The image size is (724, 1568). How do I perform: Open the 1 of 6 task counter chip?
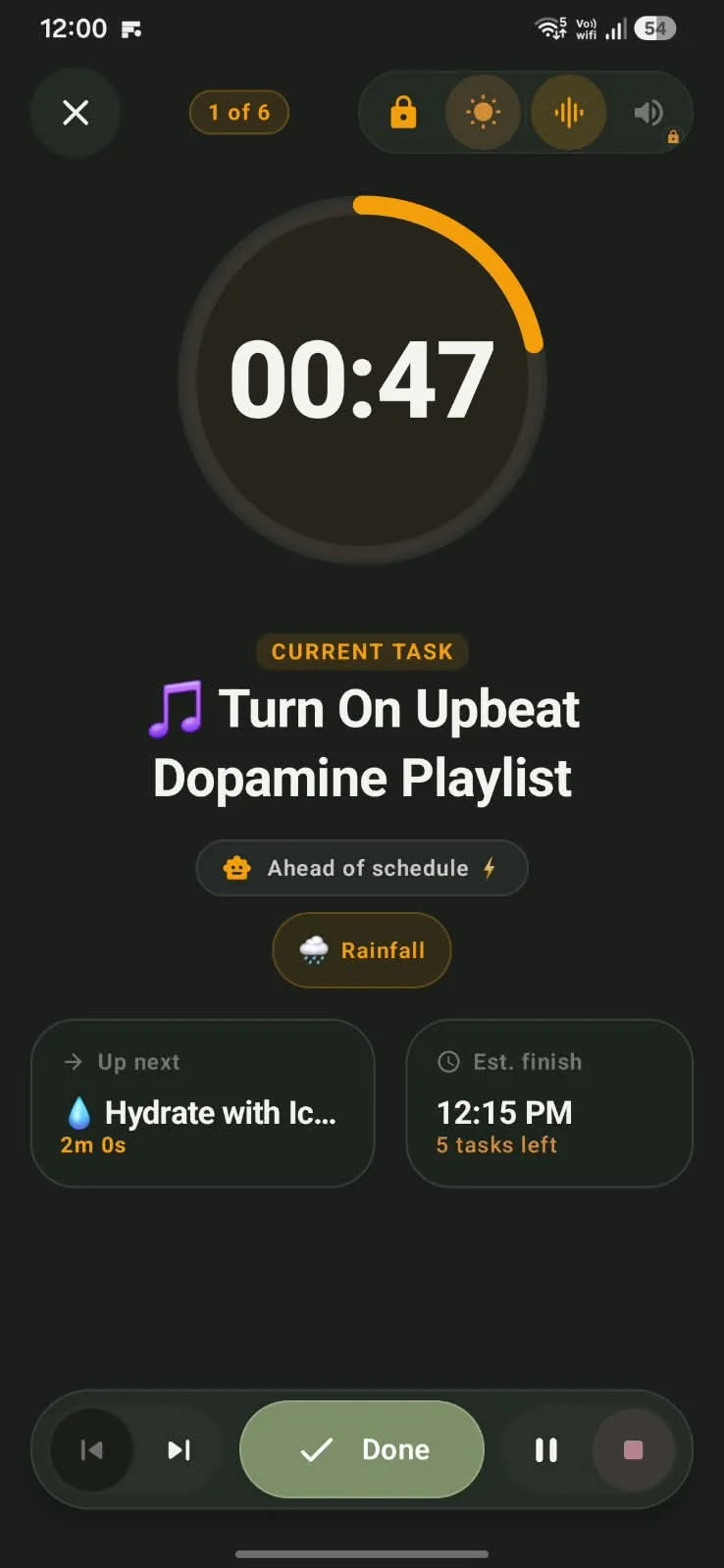(x=239, y=112)
